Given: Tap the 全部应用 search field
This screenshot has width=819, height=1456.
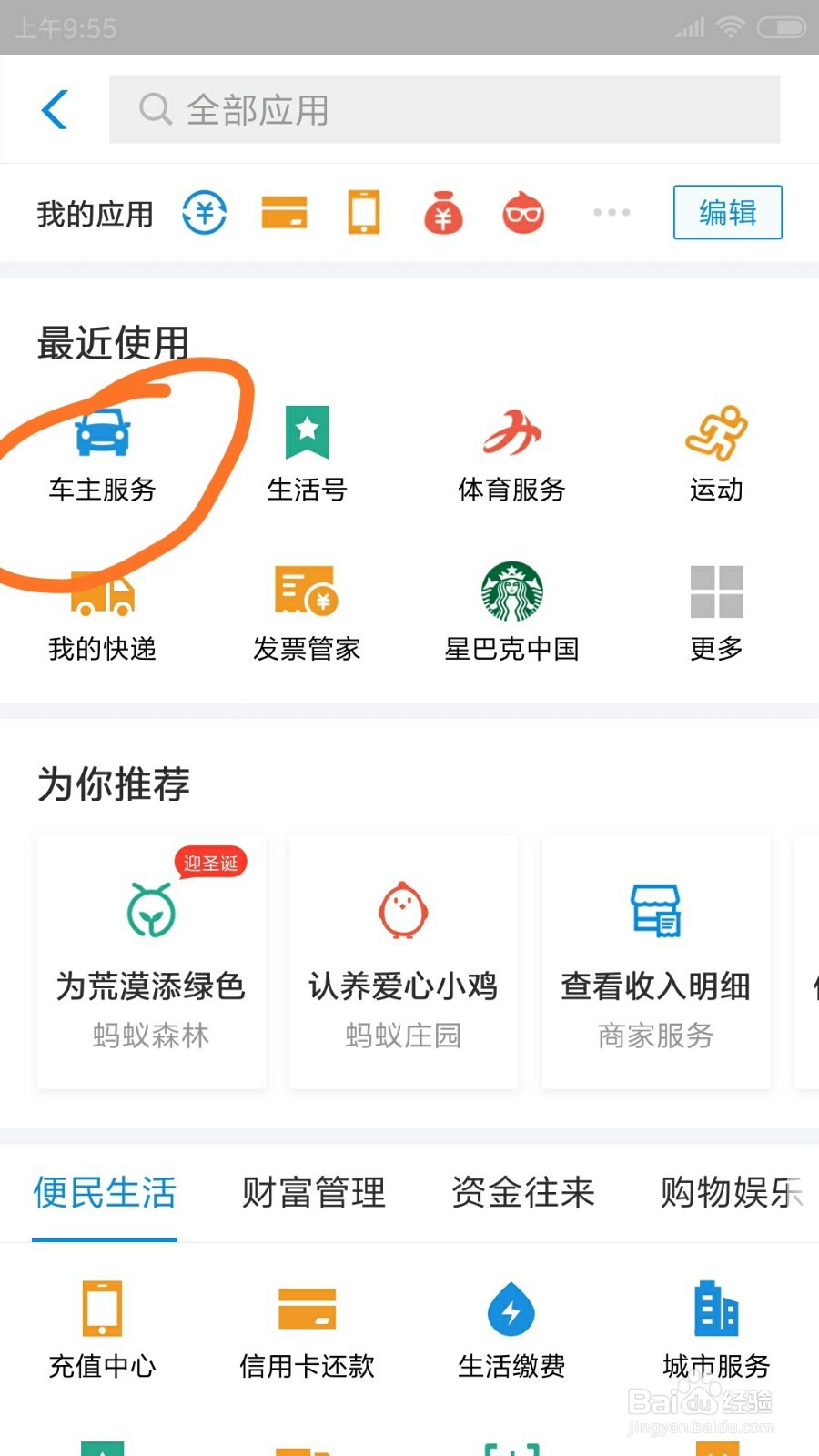Looking at the screenshot, I should 446,108.
